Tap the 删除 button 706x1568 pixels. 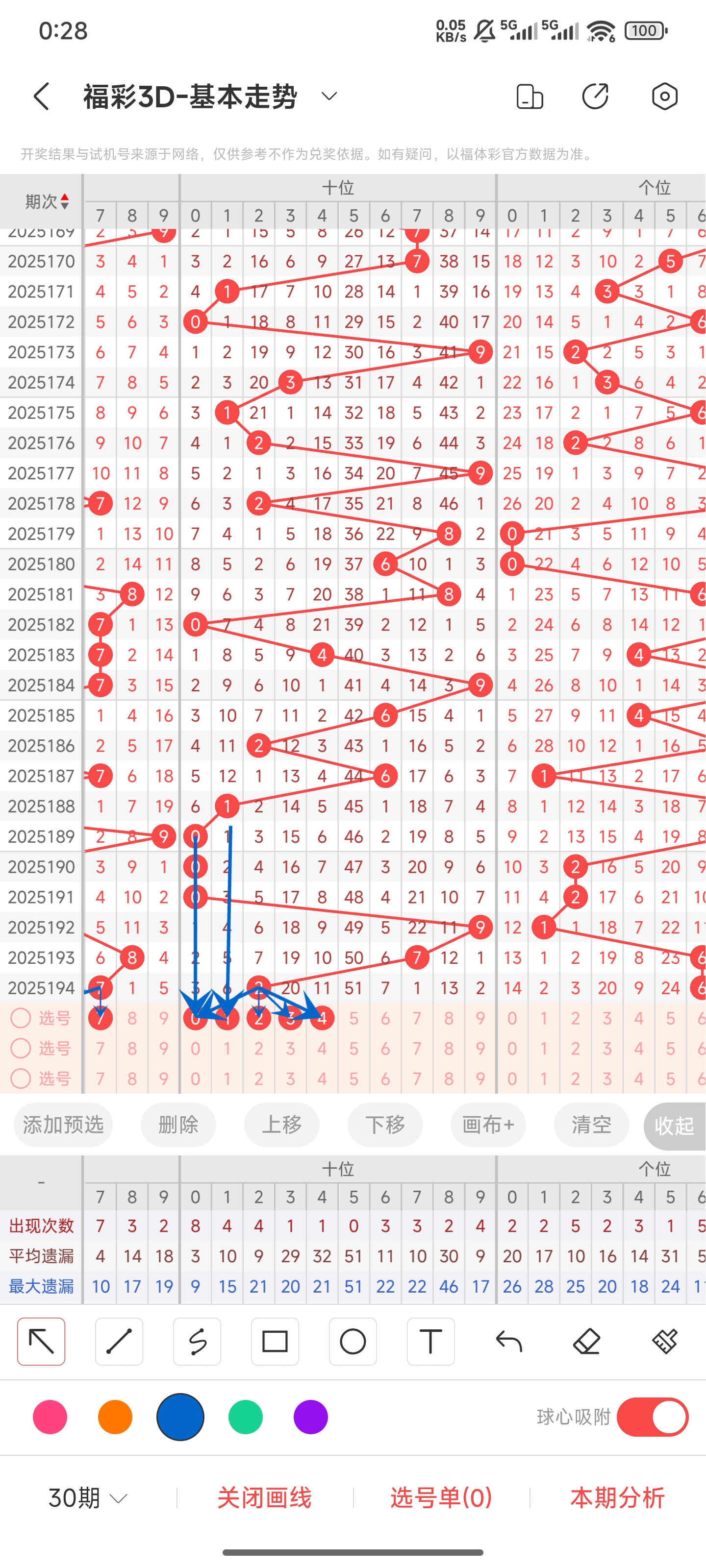pos(178,1124)
